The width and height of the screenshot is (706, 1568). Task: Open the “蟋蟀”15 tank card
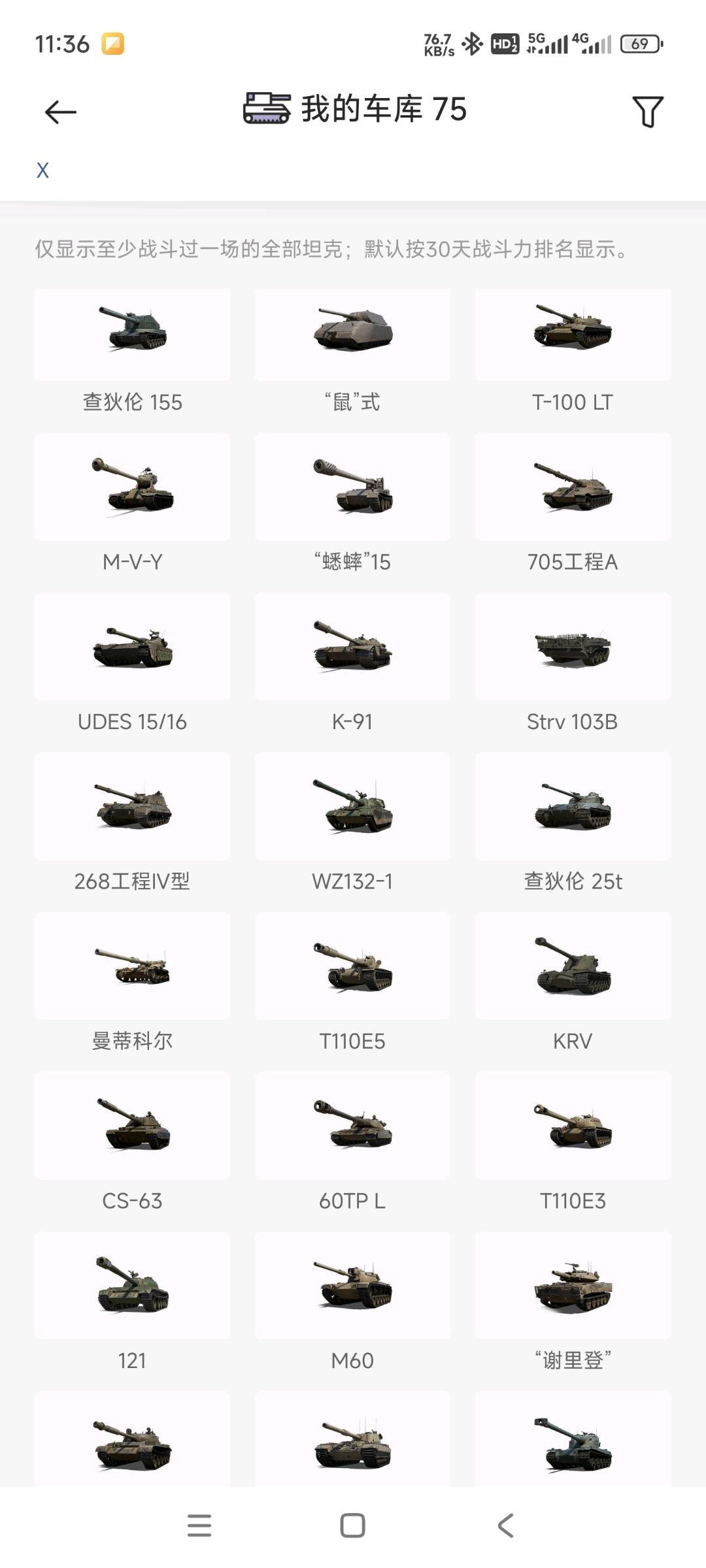[x=352, y=504]
